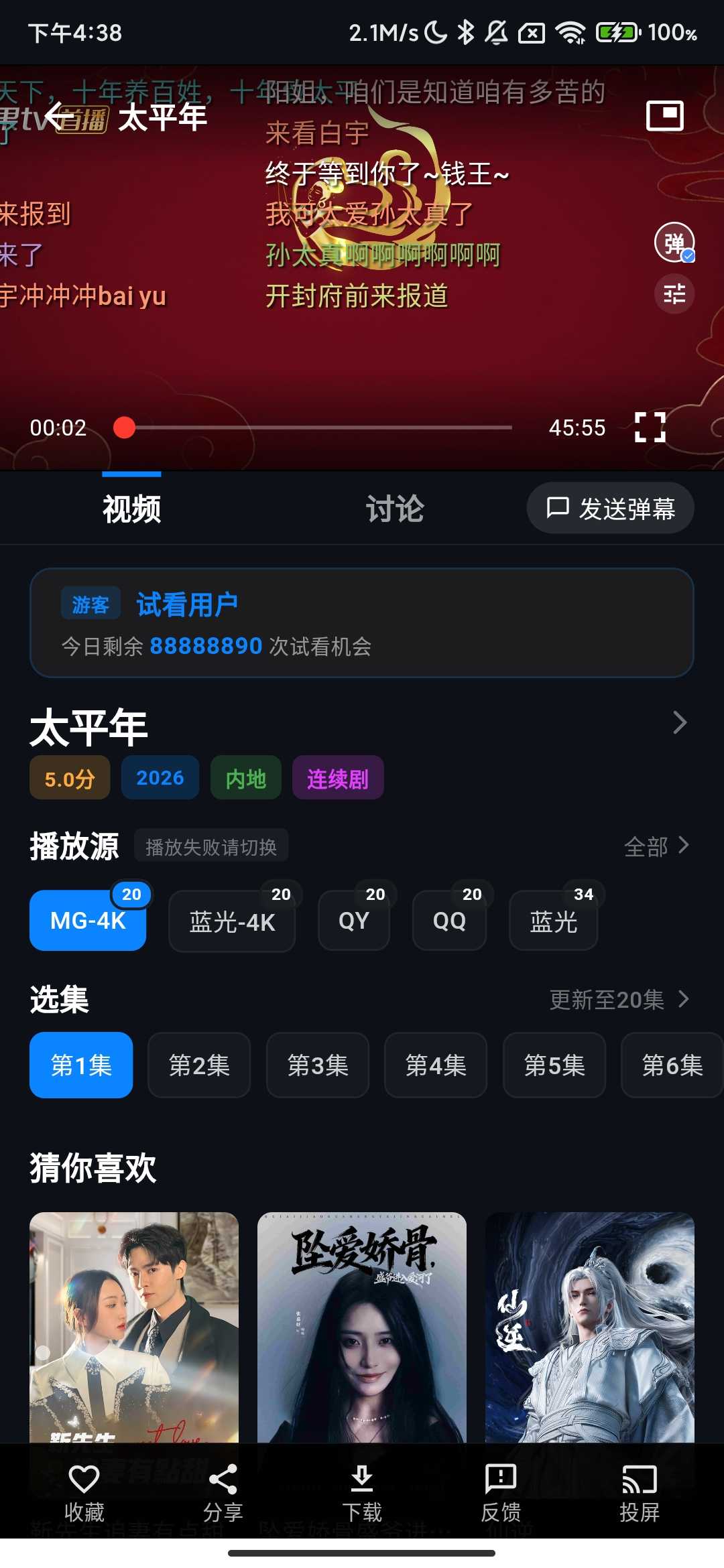Open the danmaku settings icon
The height and width of the screenshot is (1568, 724).
click(x=674, y=293)
